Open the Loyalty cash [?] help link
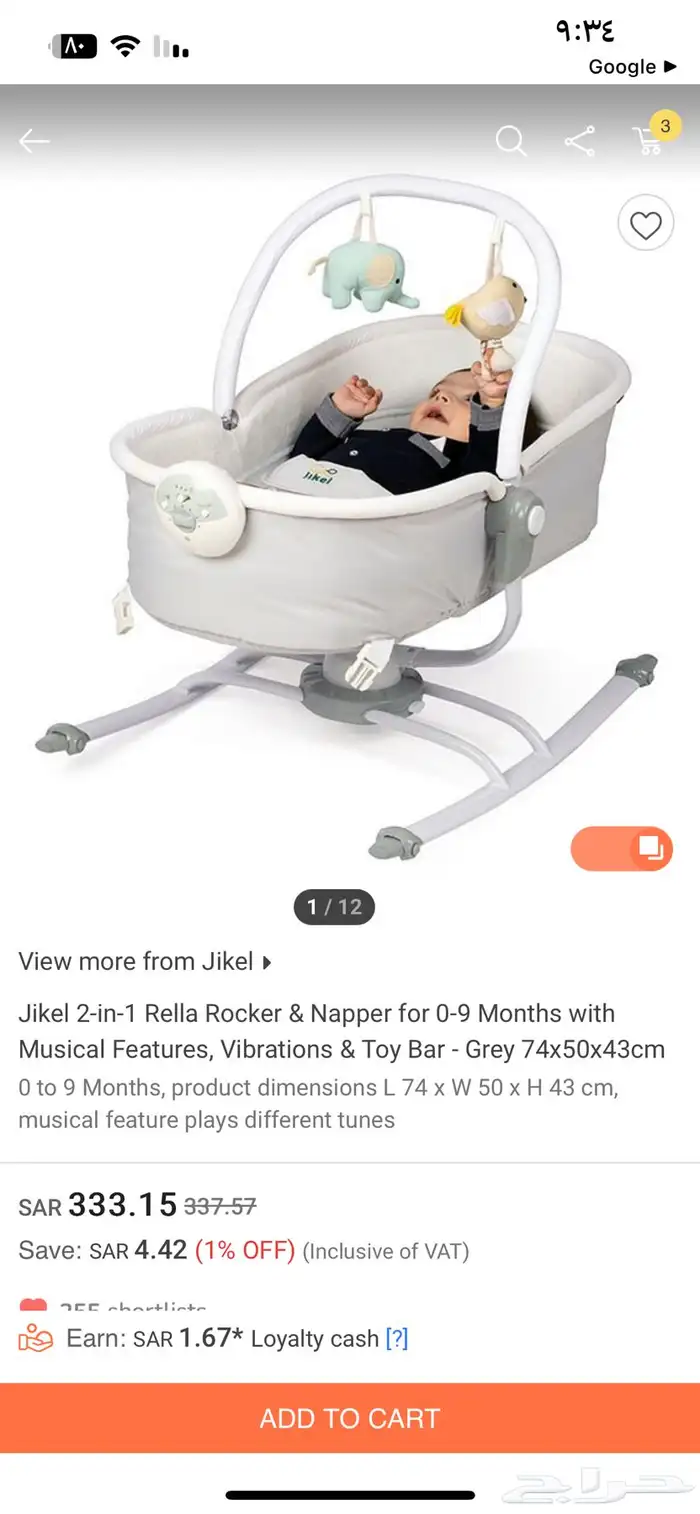700x1514 pixels. (x=397, y=1339)
